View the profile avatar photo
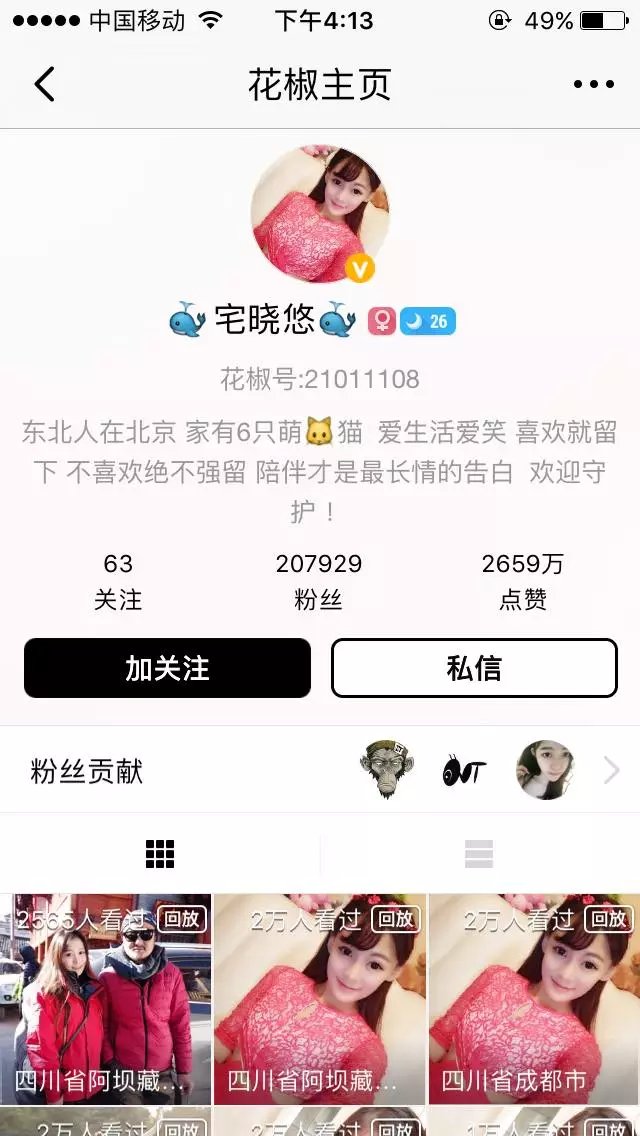 [320, 214]
